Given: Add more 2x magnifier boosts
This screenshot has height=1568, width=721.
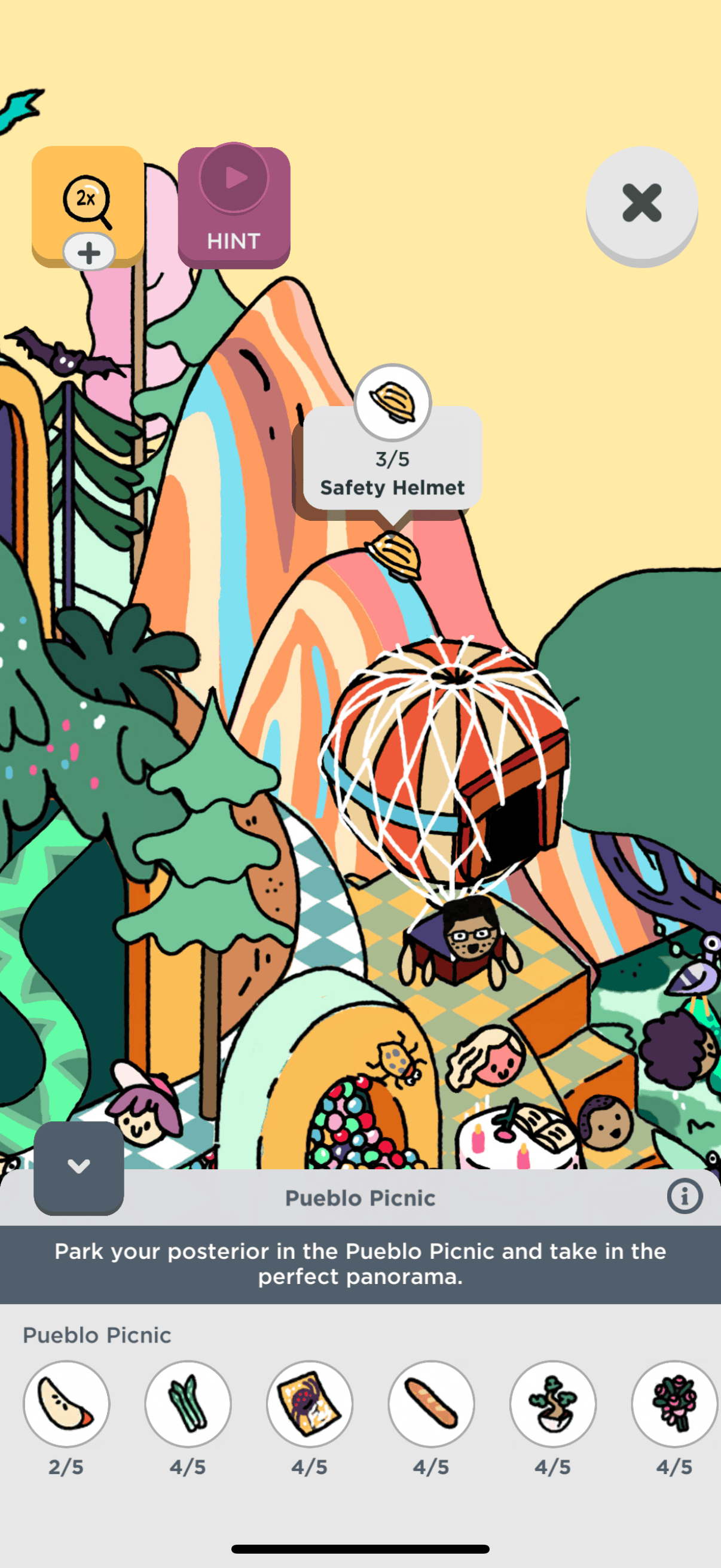Looking at the screenshot, I should [x=89, y=252].
